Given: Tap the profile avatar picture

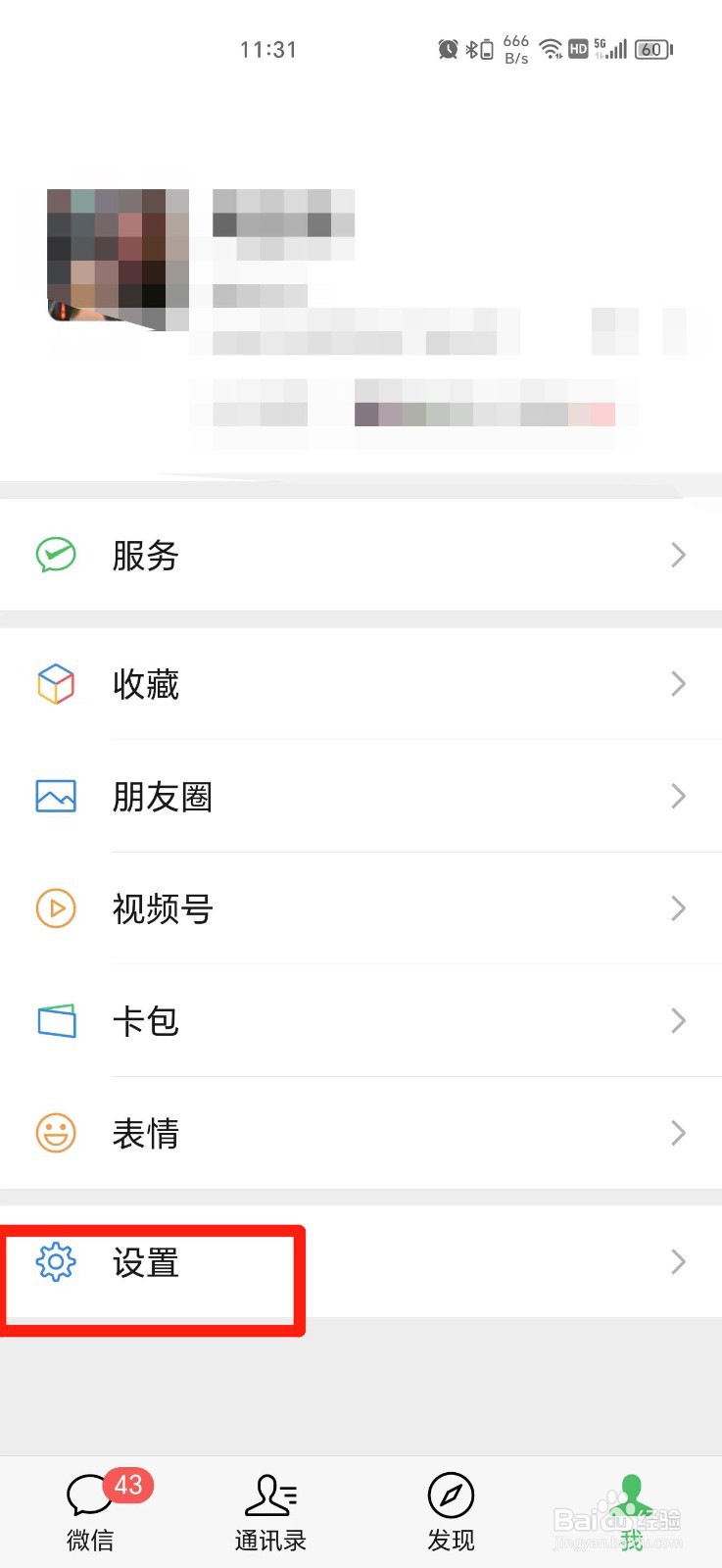Looking at the screenshot, I should [x=118, y=259].
